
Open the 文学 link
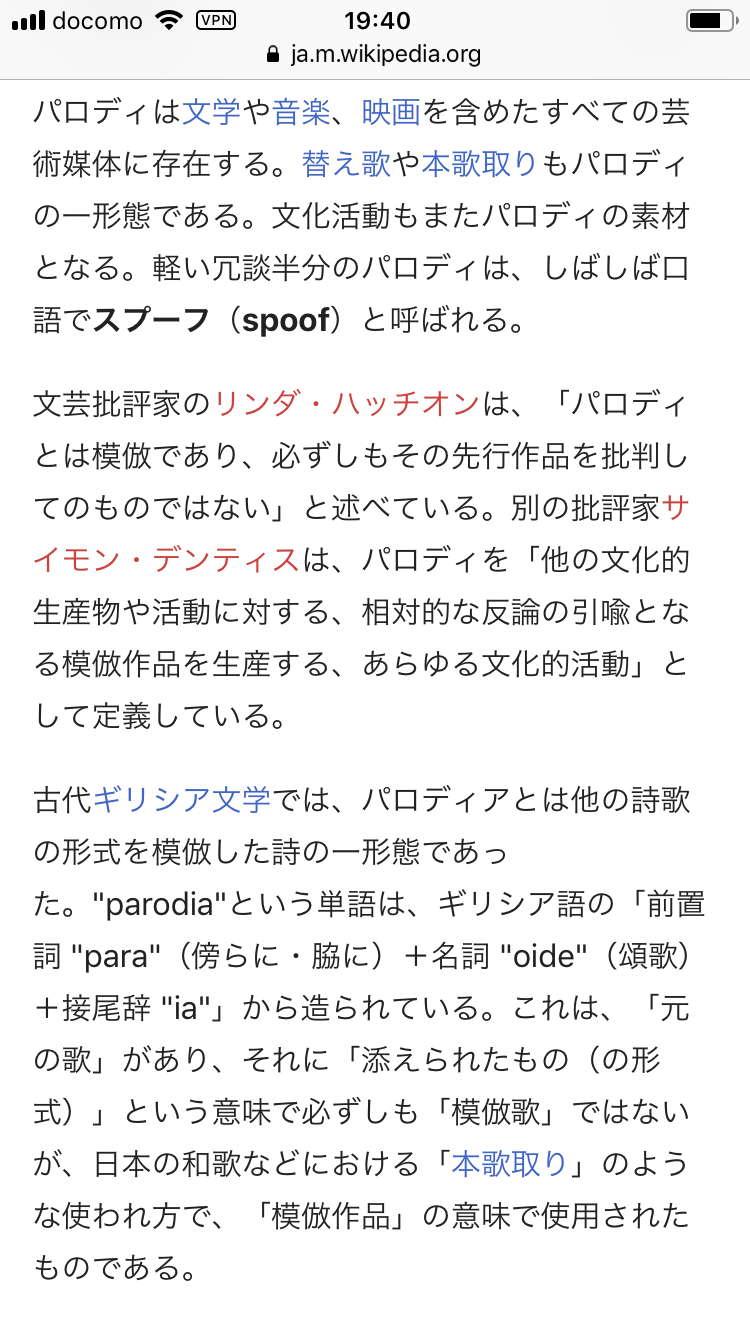pyautogui.click(x=212, y=112)
